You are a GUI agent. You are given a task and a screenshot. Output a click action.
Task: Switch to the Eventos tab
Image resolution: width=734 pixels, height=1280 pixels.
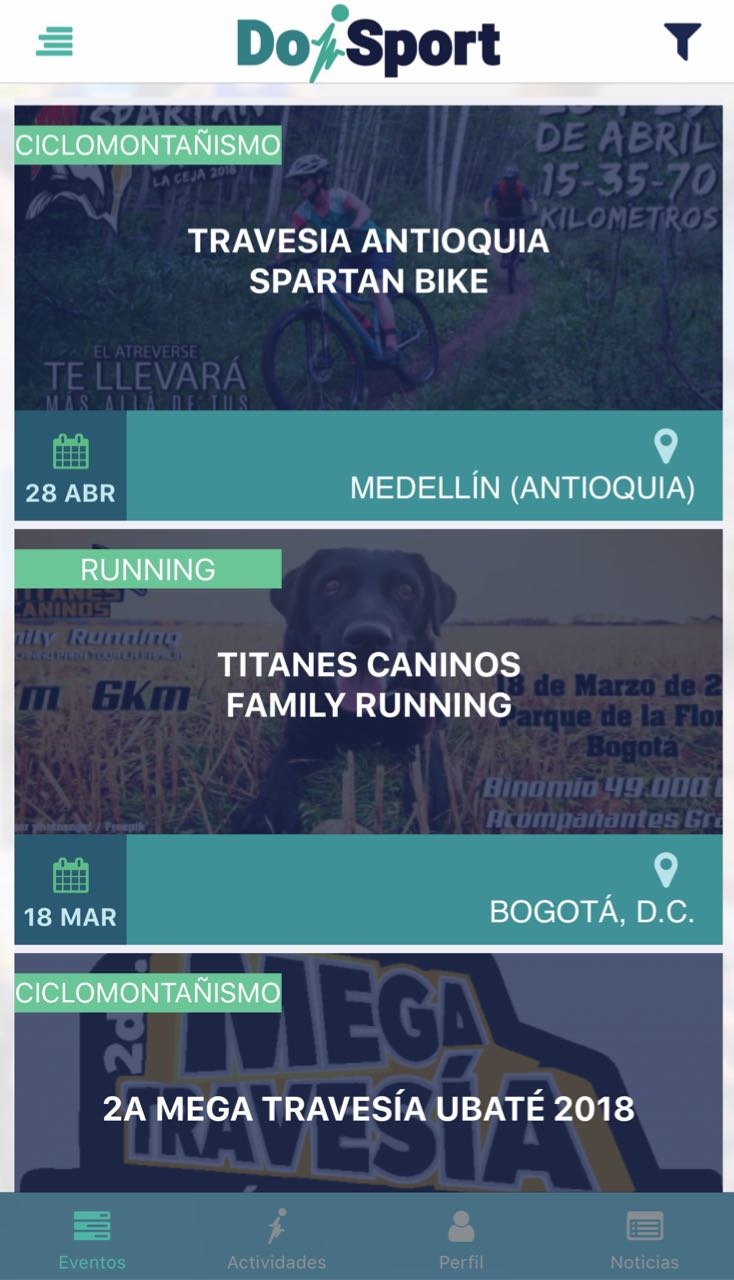pyautogui.click(x=92, y=1238)
